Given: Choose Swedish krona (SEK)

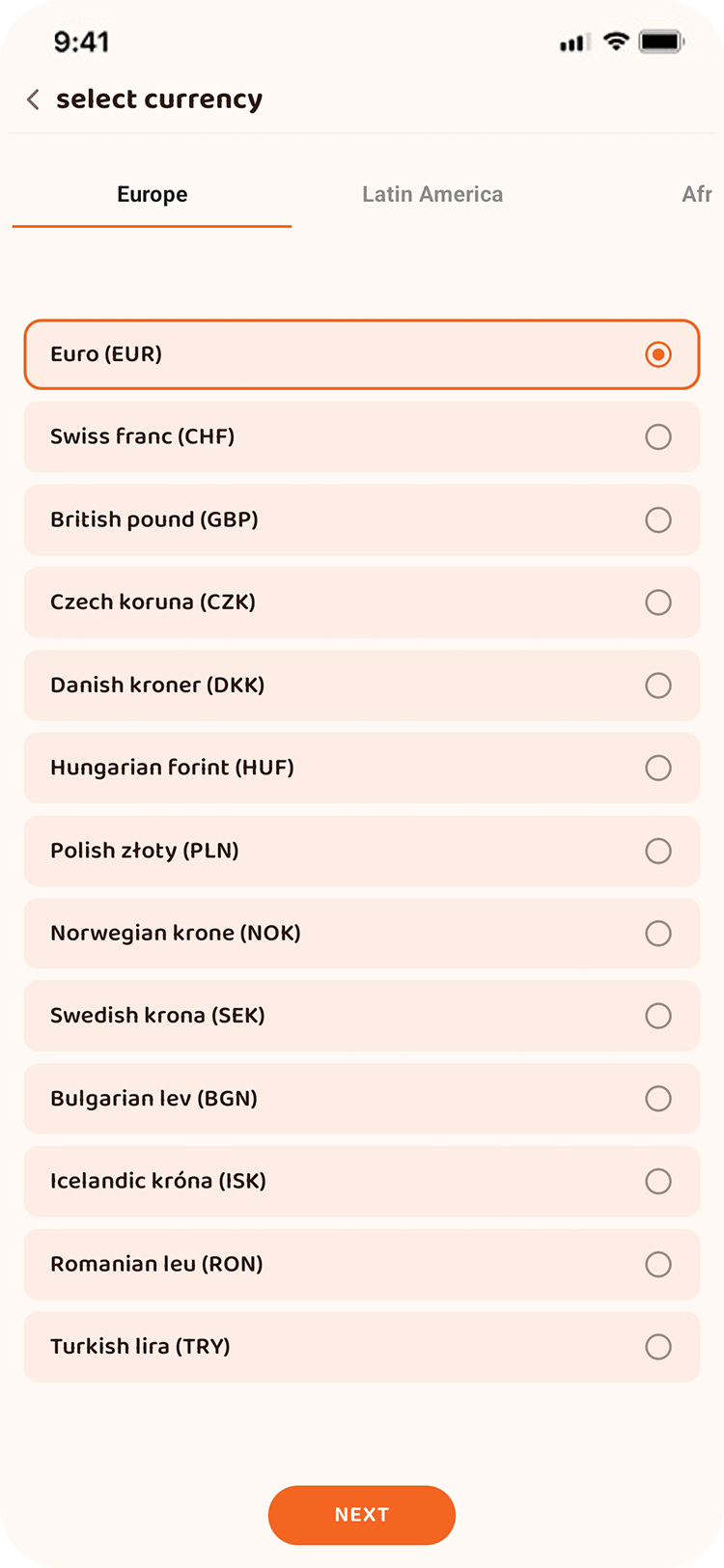Looking at the screenshot, I should pos(361,1016).
